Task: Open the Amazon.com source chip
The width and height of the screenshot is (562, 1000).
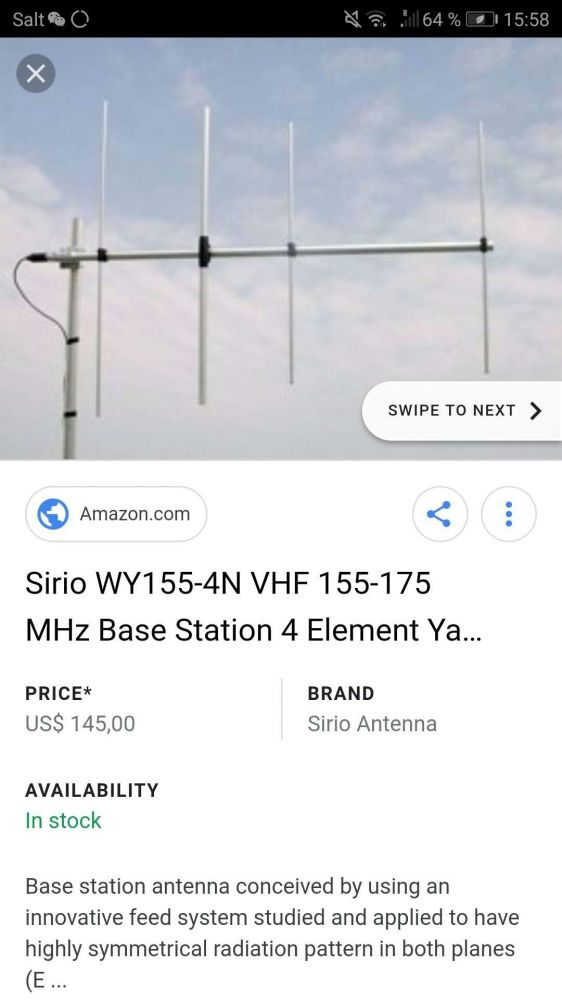Action: click(116, 514)
